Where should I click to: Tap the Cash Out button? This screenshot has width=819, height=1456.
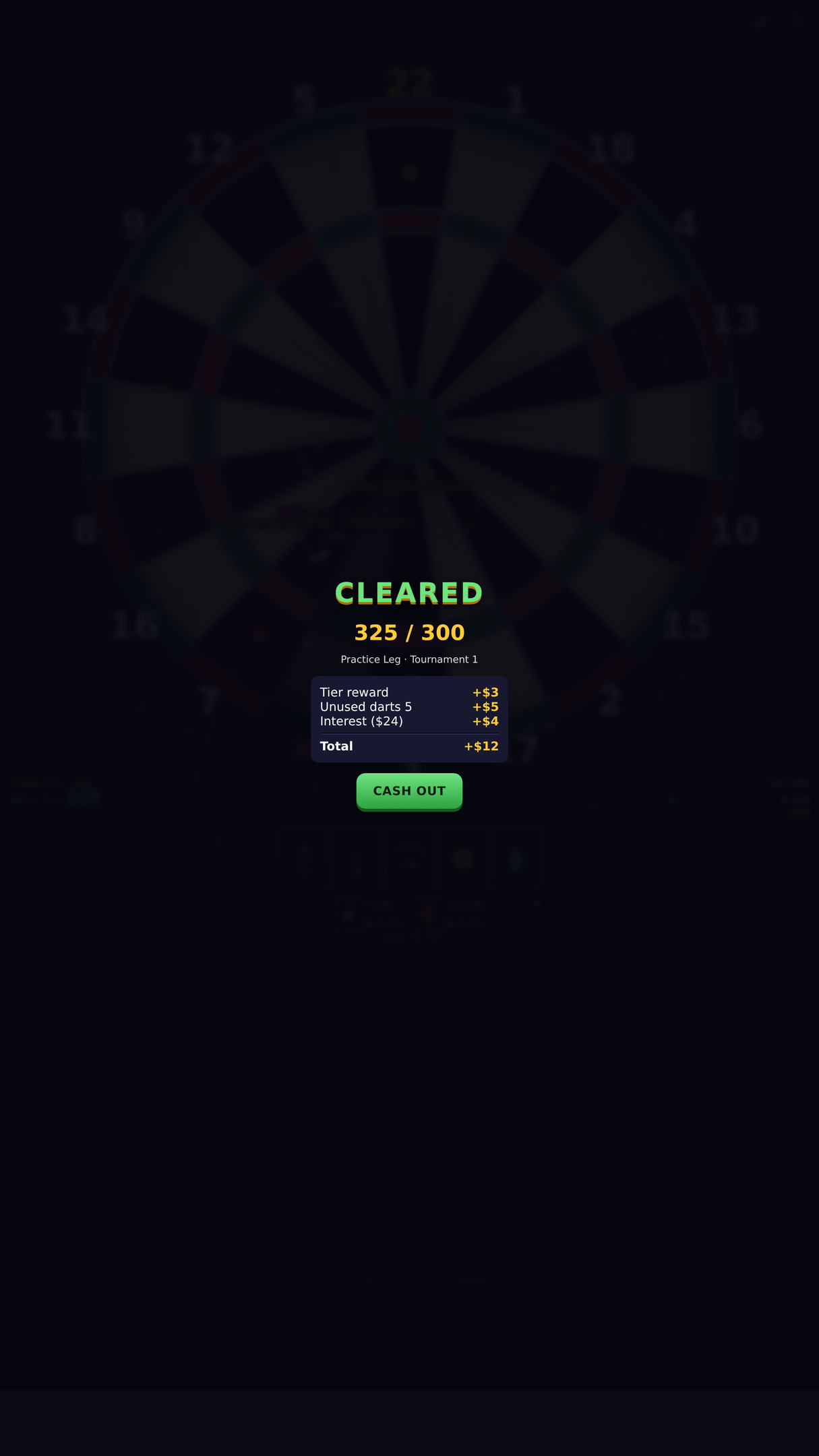point(409,791)
